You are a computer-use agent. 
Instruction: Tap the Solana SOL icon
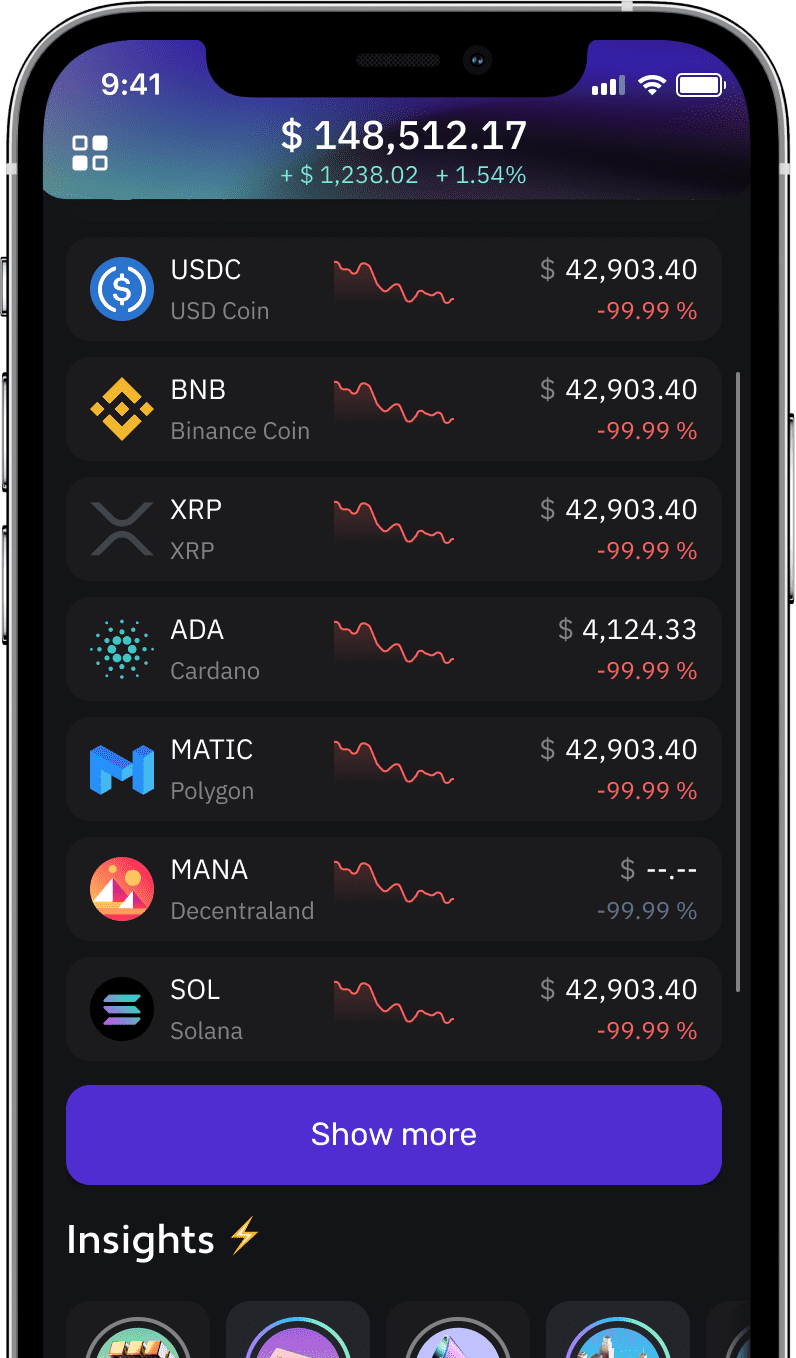[x=121, y=1009]
